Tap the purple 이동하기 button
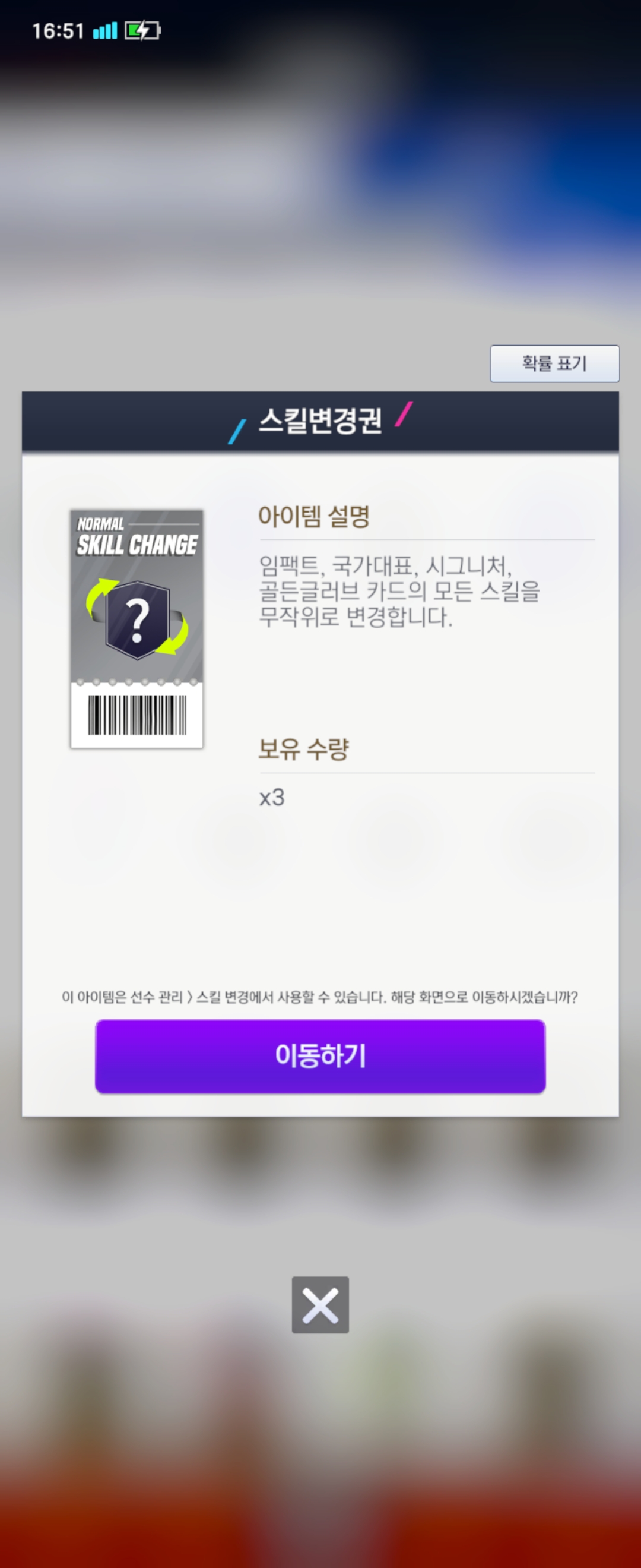 pos(320,1056)
